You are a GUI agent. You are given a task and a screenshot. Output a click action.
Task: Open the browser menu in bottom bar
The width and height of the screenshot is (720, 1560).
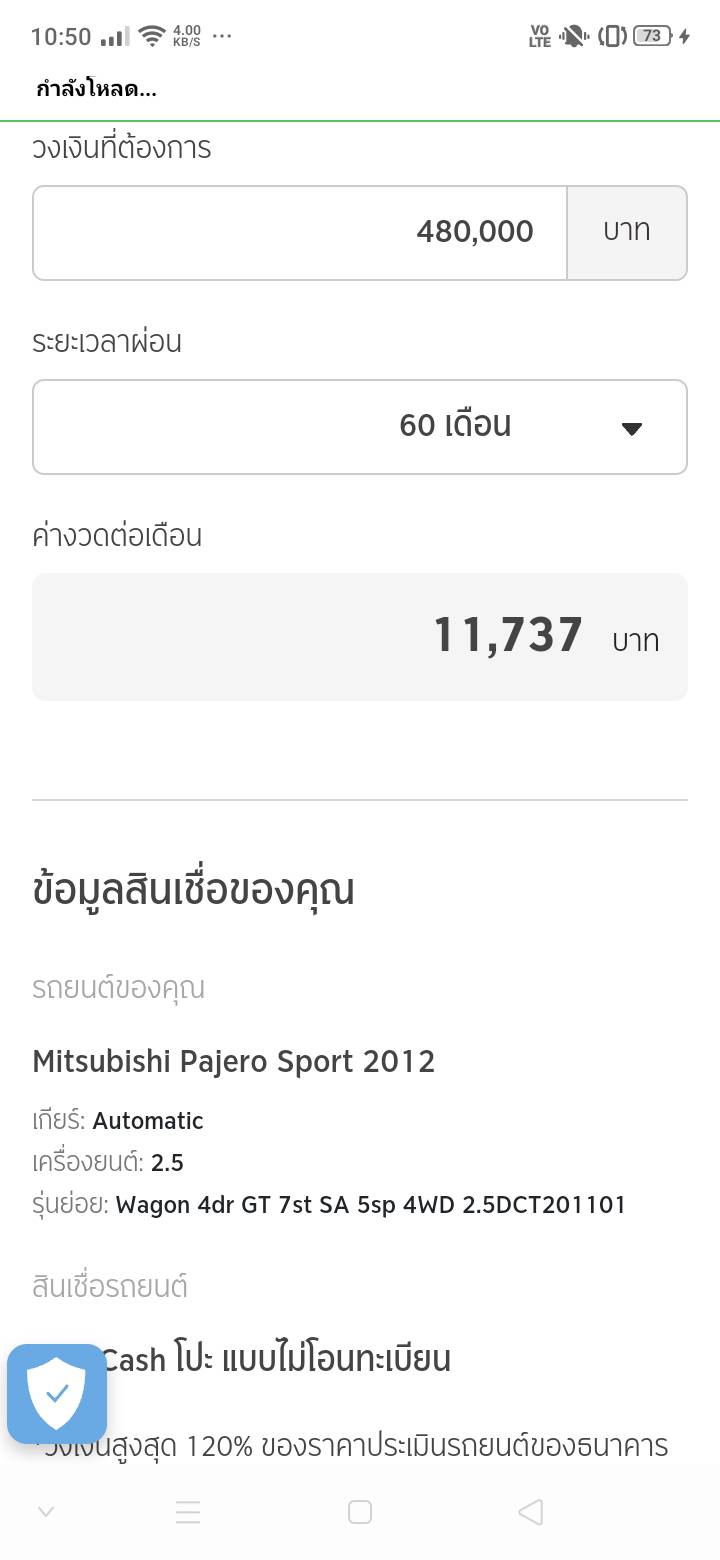pos(188,1512)
